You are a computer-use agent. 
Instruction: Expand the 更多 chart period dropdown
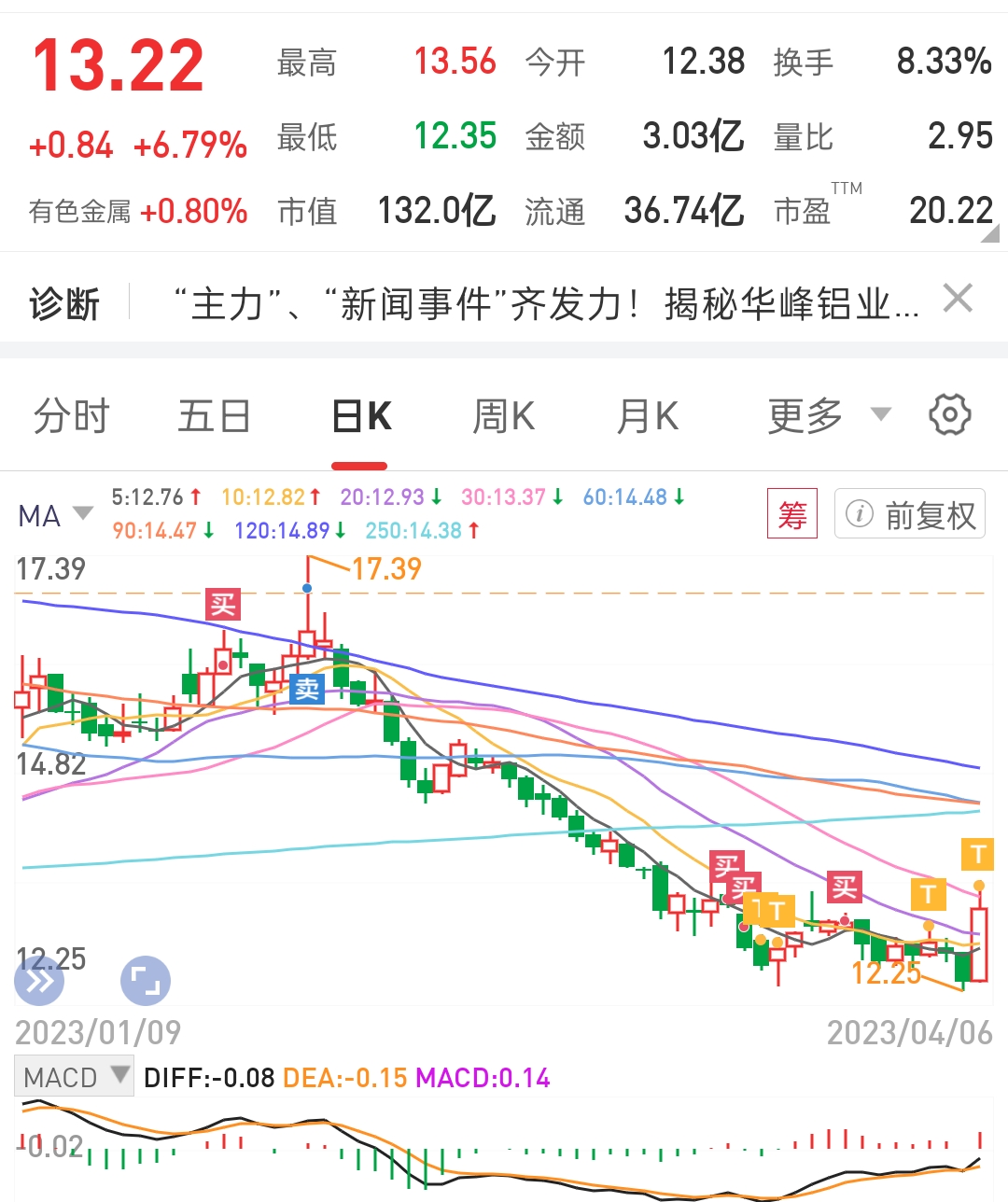click(x=827, y=416)
